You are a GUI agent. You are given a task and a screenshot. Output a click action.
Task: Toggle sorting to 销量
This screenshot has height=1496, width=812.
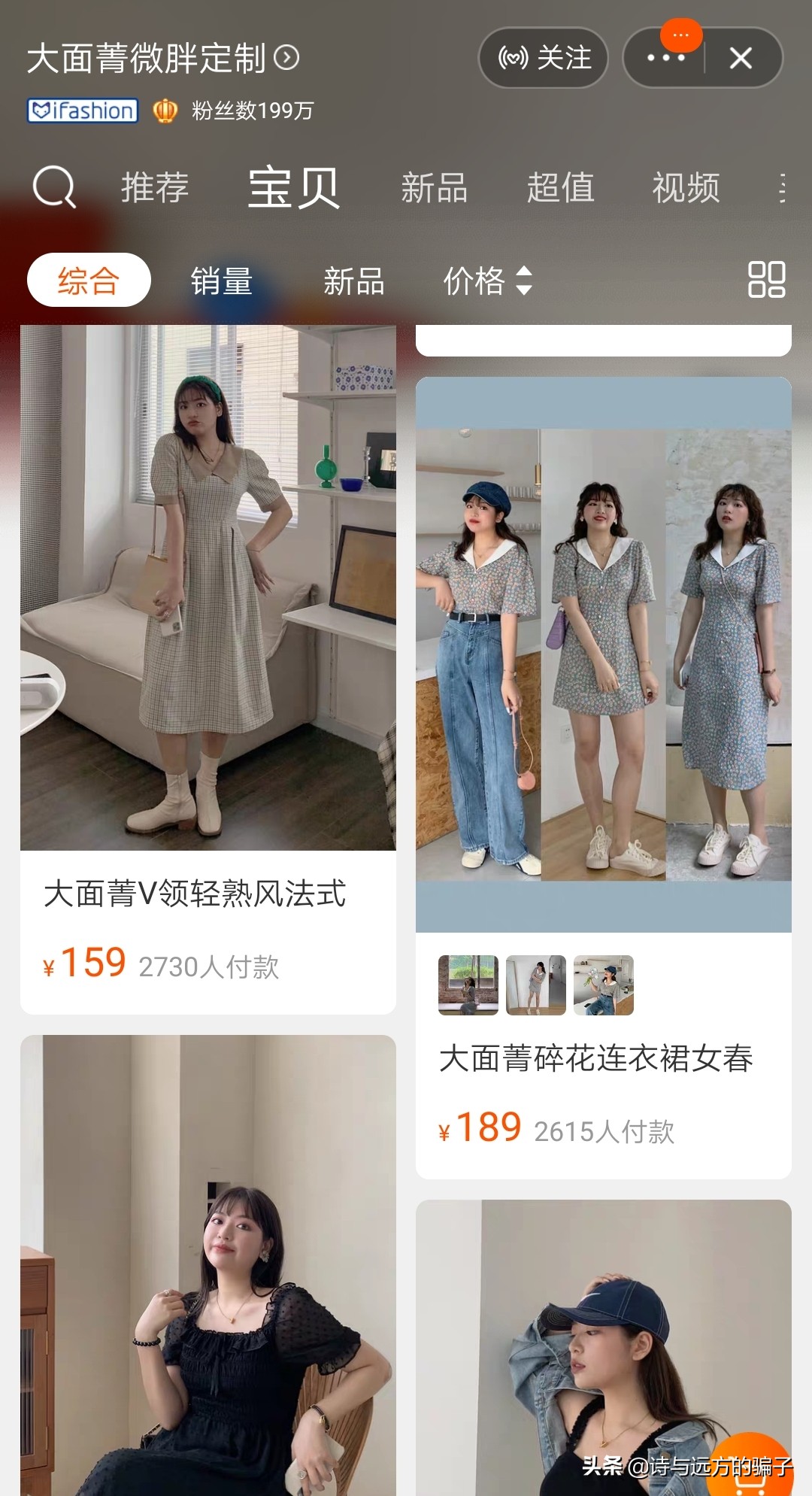[x=222, y=282]
